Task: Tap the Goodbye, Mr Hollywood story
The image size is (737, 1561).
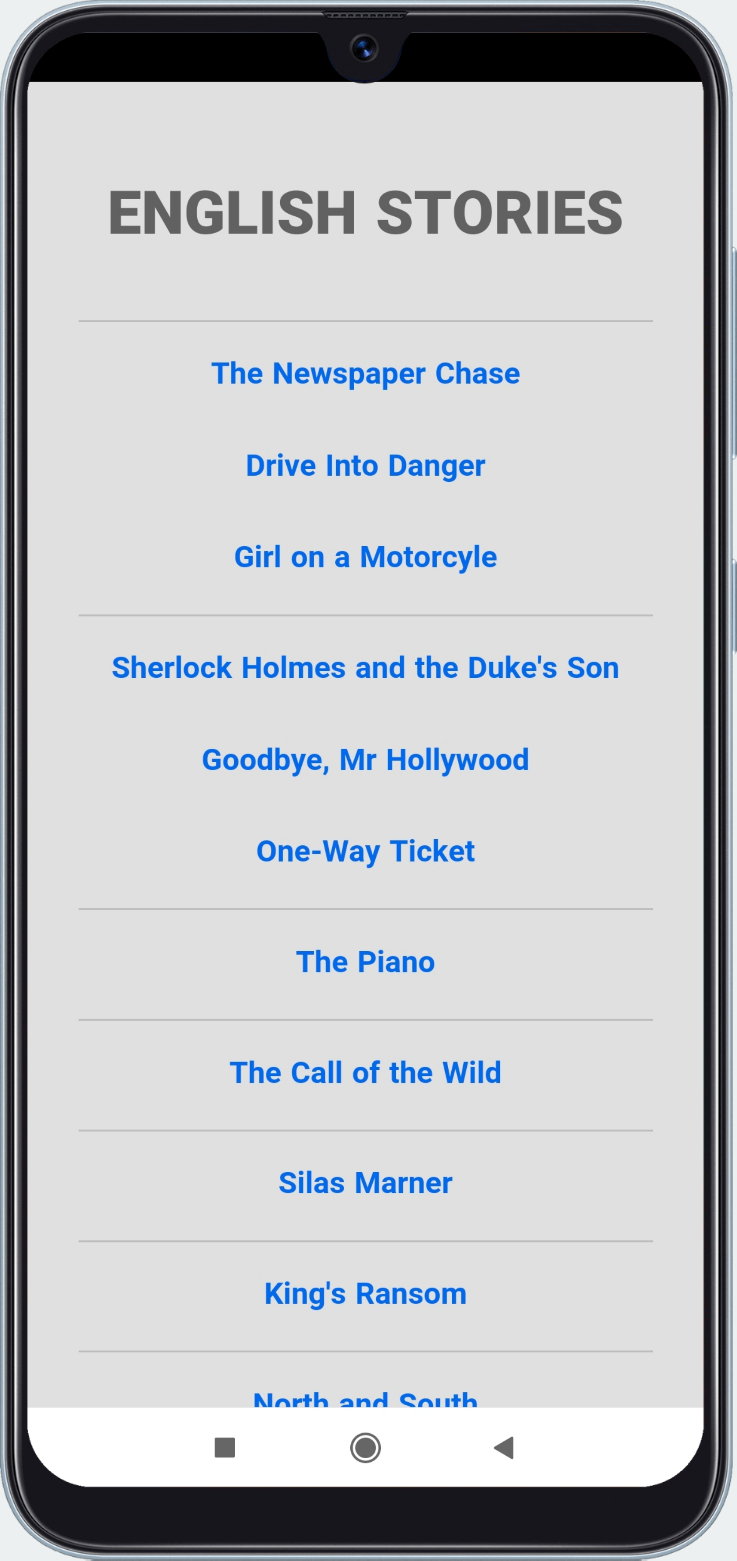Action: click(365, 760)
